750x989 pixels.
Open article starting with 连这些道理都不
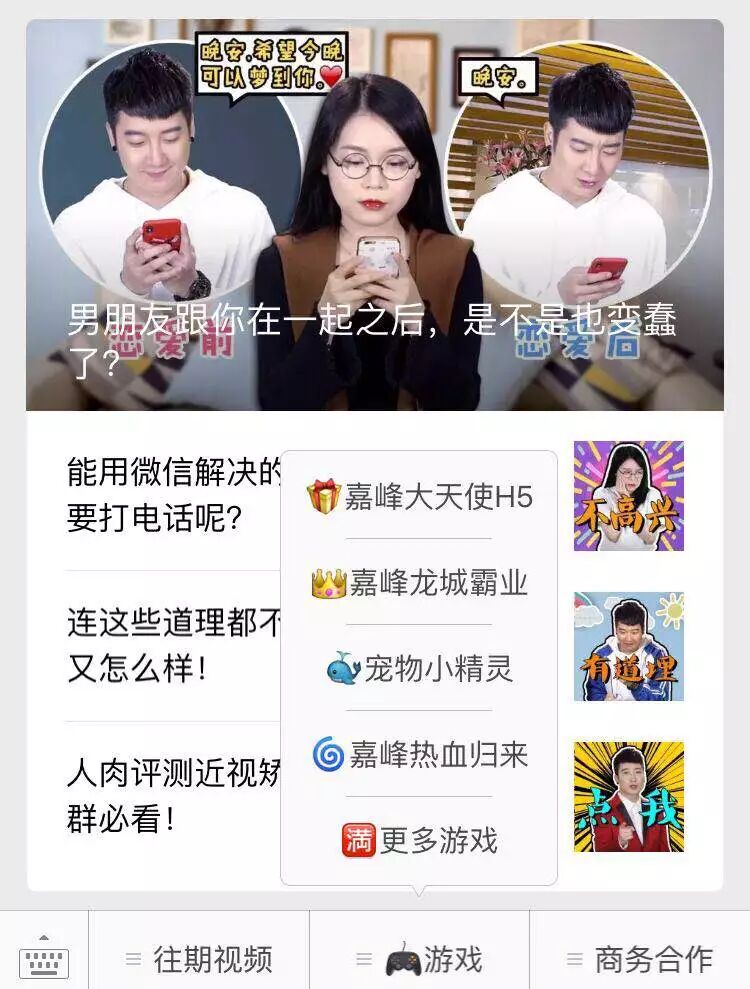click(x=170, y=645)
